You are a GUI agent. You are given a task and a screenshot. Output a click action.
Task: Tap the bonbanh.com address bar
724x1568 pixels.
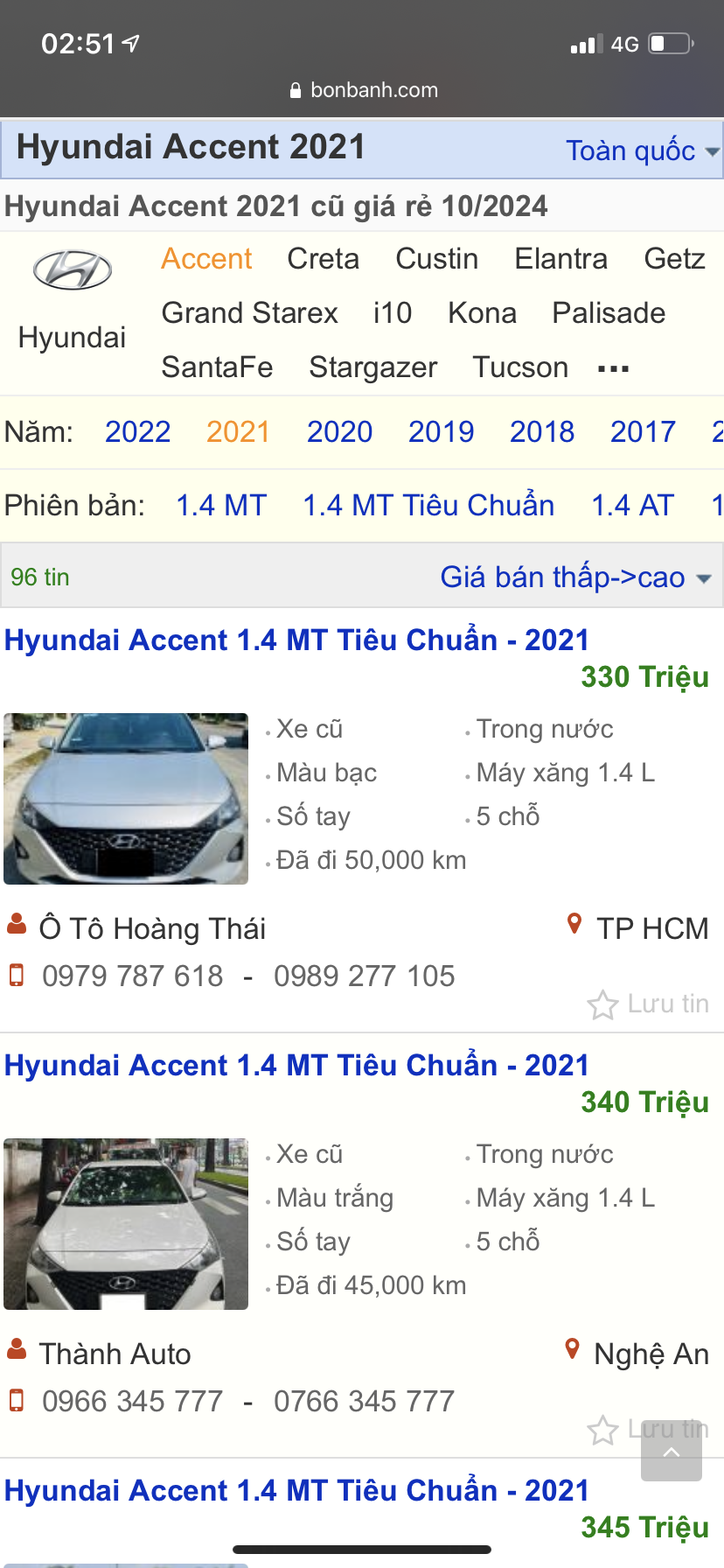363,90
